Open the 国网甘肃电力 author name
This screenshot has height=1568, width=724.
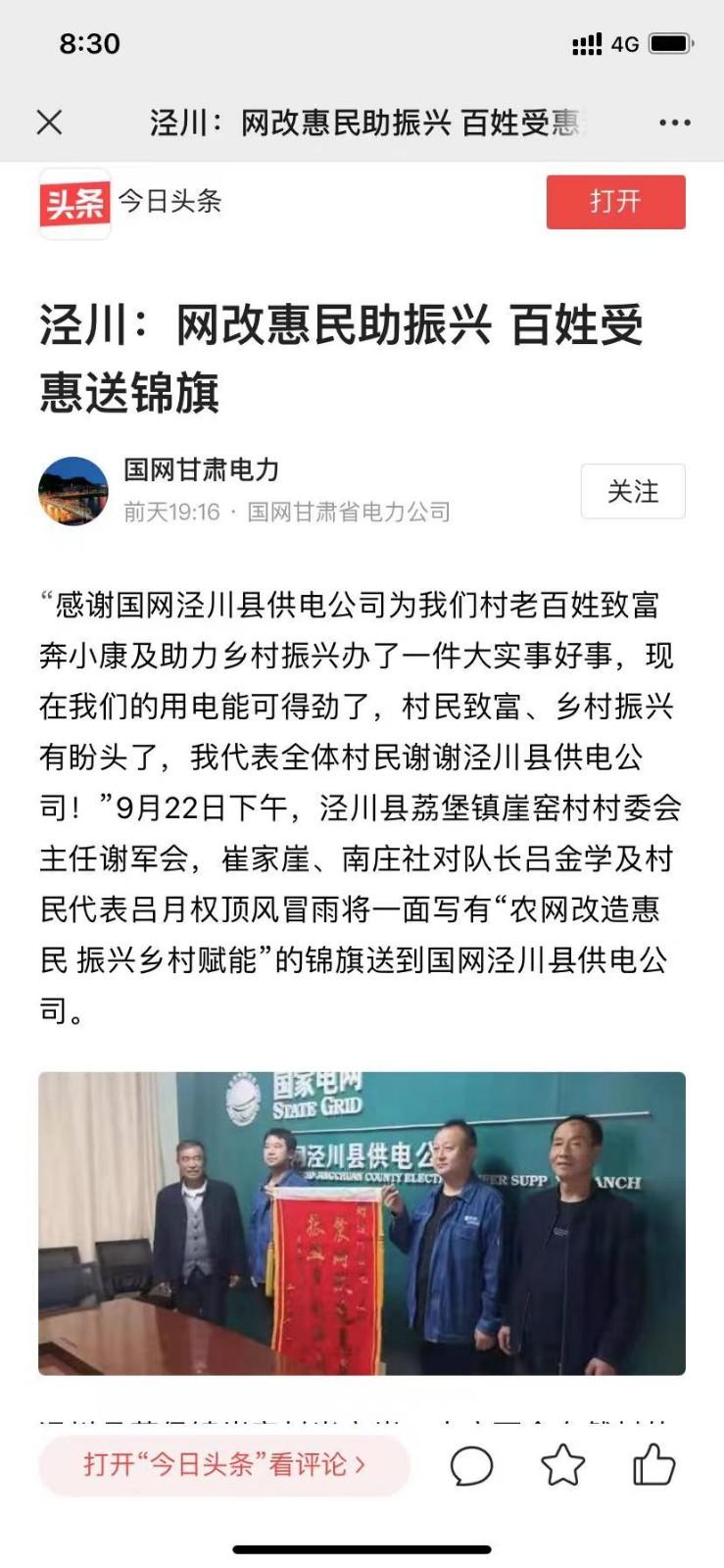click(202, 469)
